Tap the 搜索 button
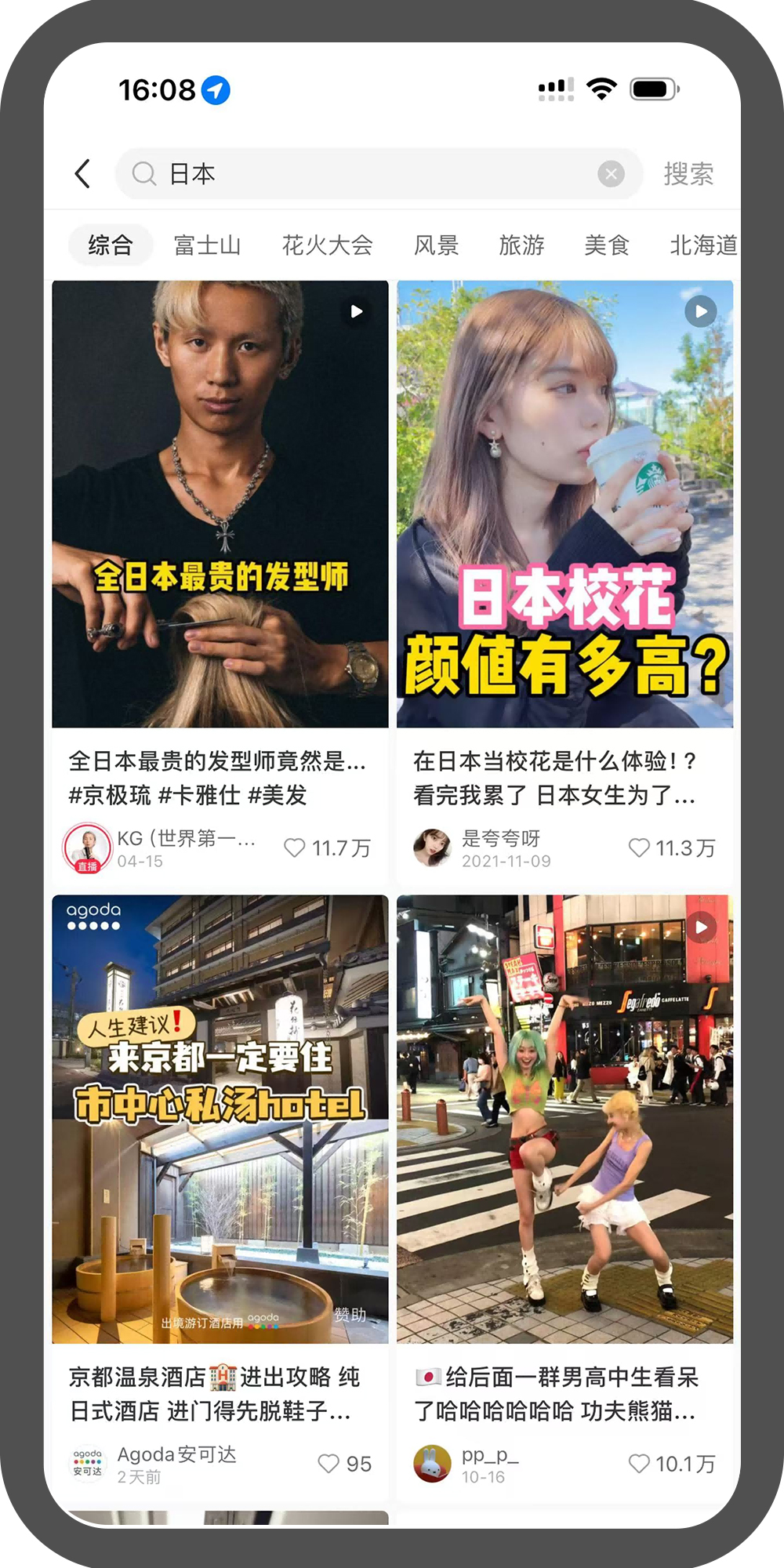This screenshot has width=784, height=1568. point(688,173)
